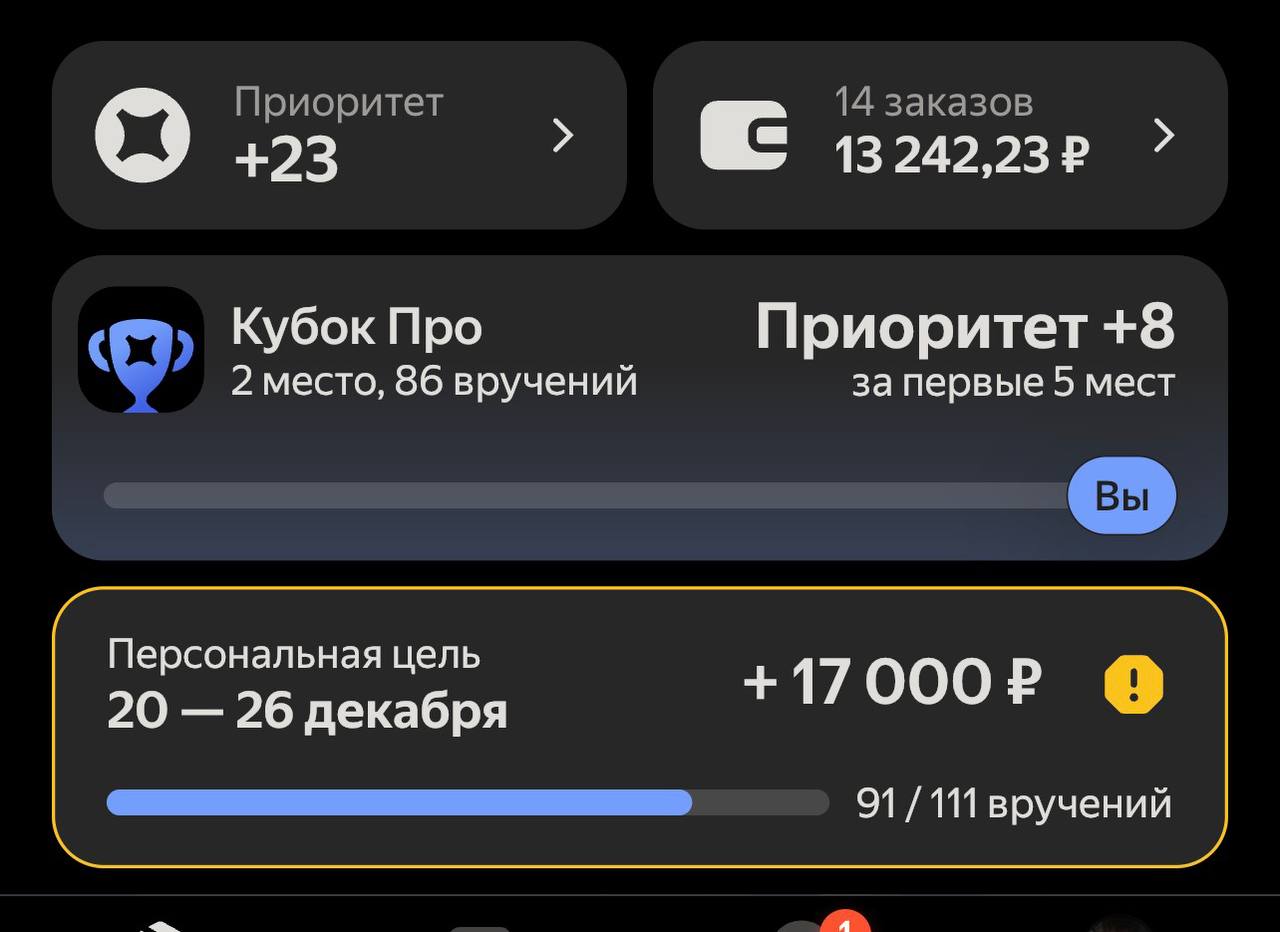
Task: Tap the yellow warning icon by +17 000 ₽
Action: click(x=1133, y=685)
